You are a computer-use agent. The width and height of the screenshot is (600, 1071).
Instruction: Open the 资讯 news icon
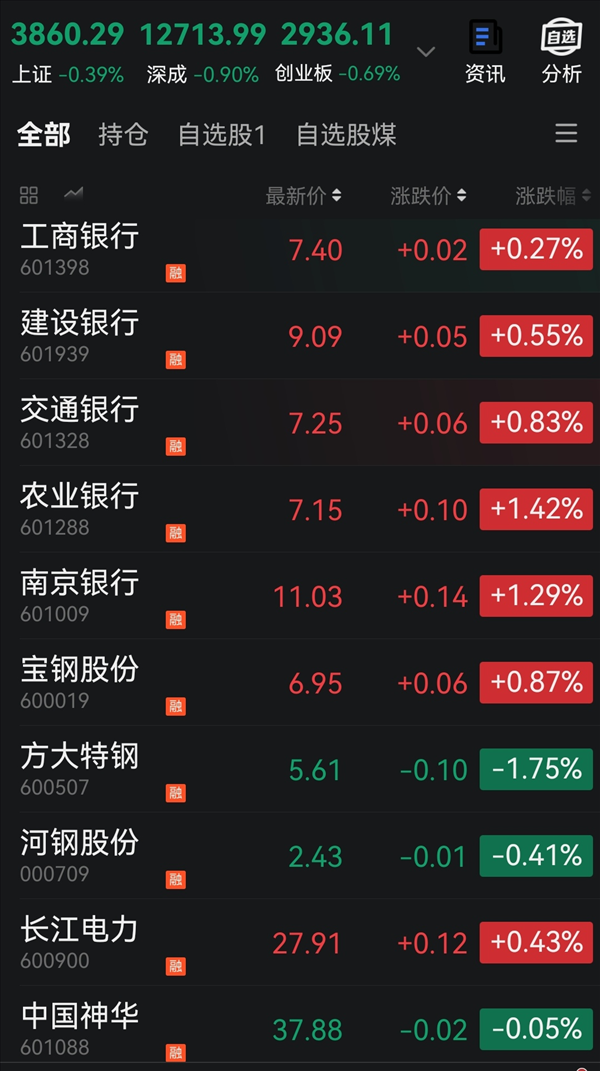tap(485, 51)
